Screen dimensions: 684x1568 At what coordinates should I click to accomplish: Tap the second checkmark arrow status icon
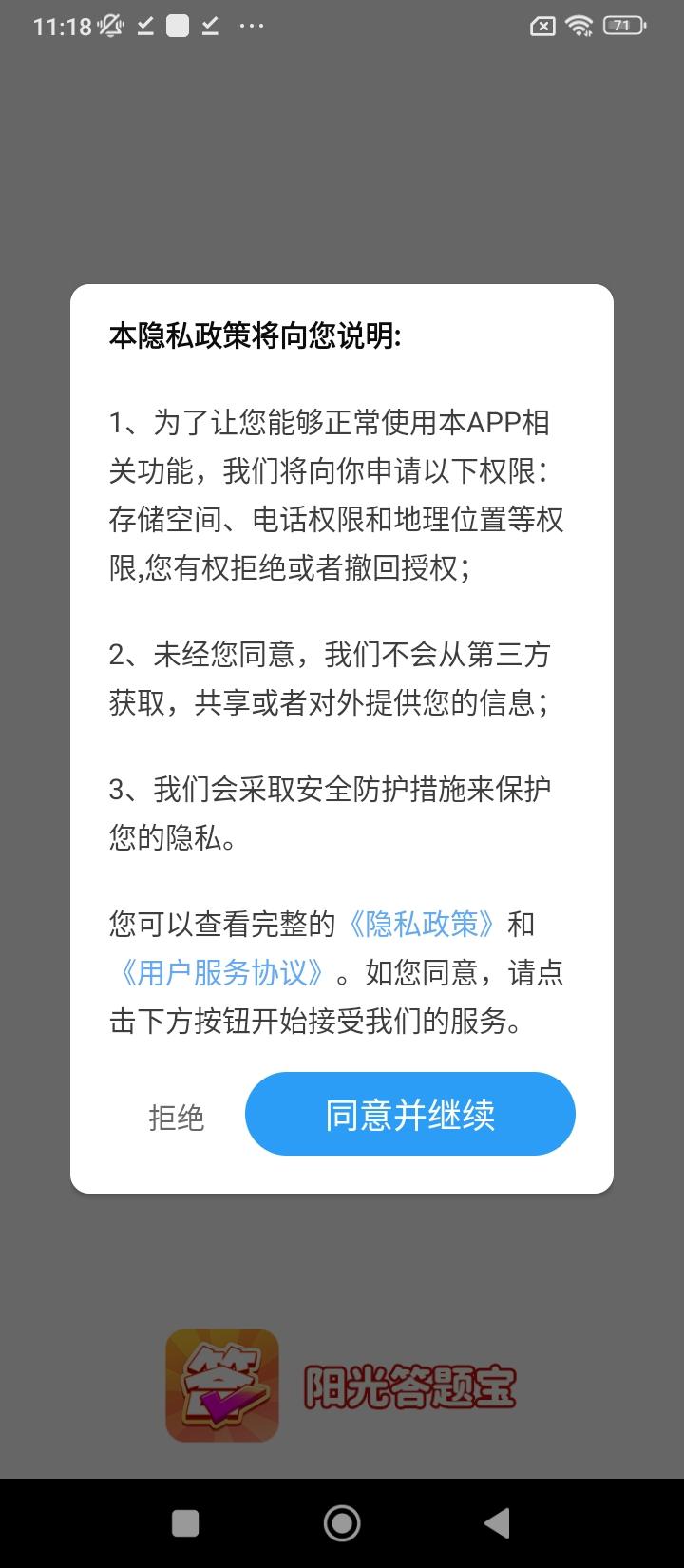click(211, 26)
